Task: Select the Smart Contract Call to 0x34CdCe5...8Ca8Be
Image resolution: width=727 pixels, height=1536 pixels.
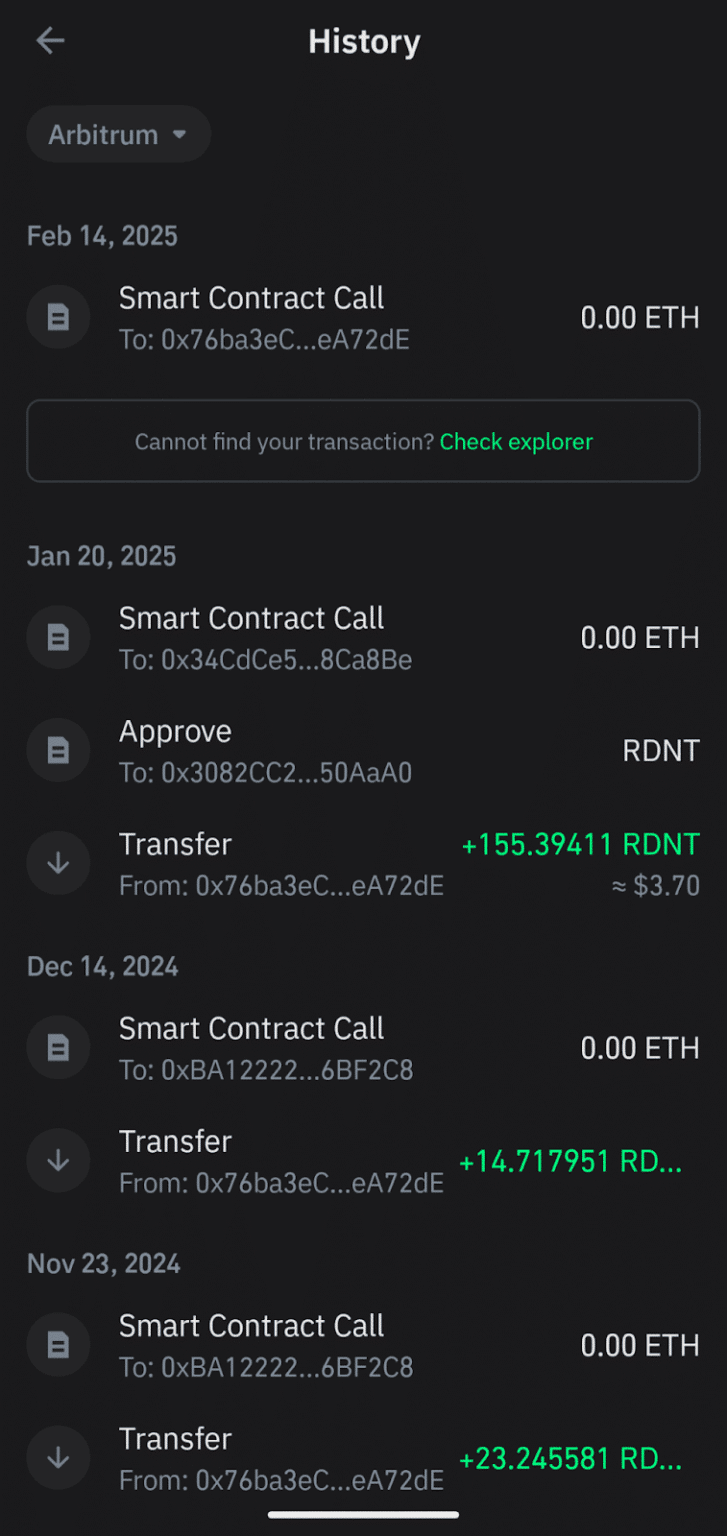Action: point(363,637)
